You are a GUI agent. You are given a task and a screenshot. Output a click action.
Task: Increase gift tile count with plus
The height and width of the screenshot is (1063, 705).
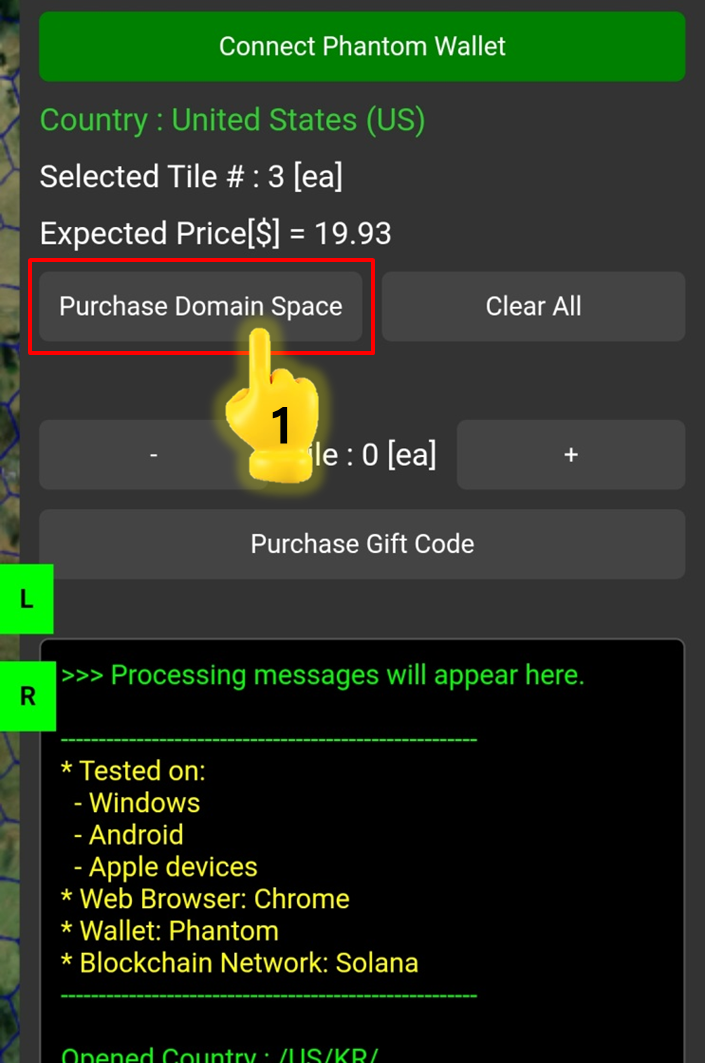[570, 455]
